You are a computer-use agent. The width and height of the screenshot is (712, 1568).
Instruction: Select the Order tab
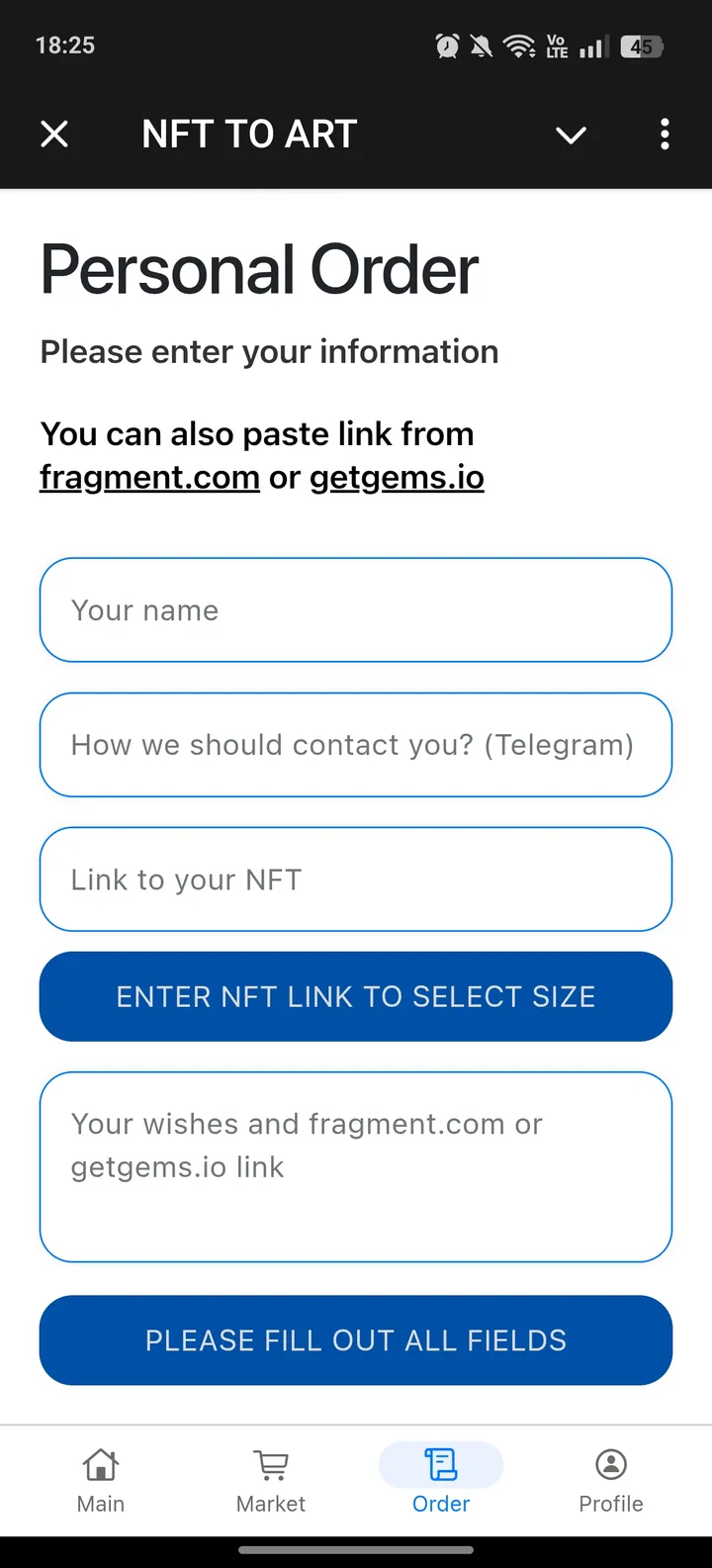click(441, 1481)
